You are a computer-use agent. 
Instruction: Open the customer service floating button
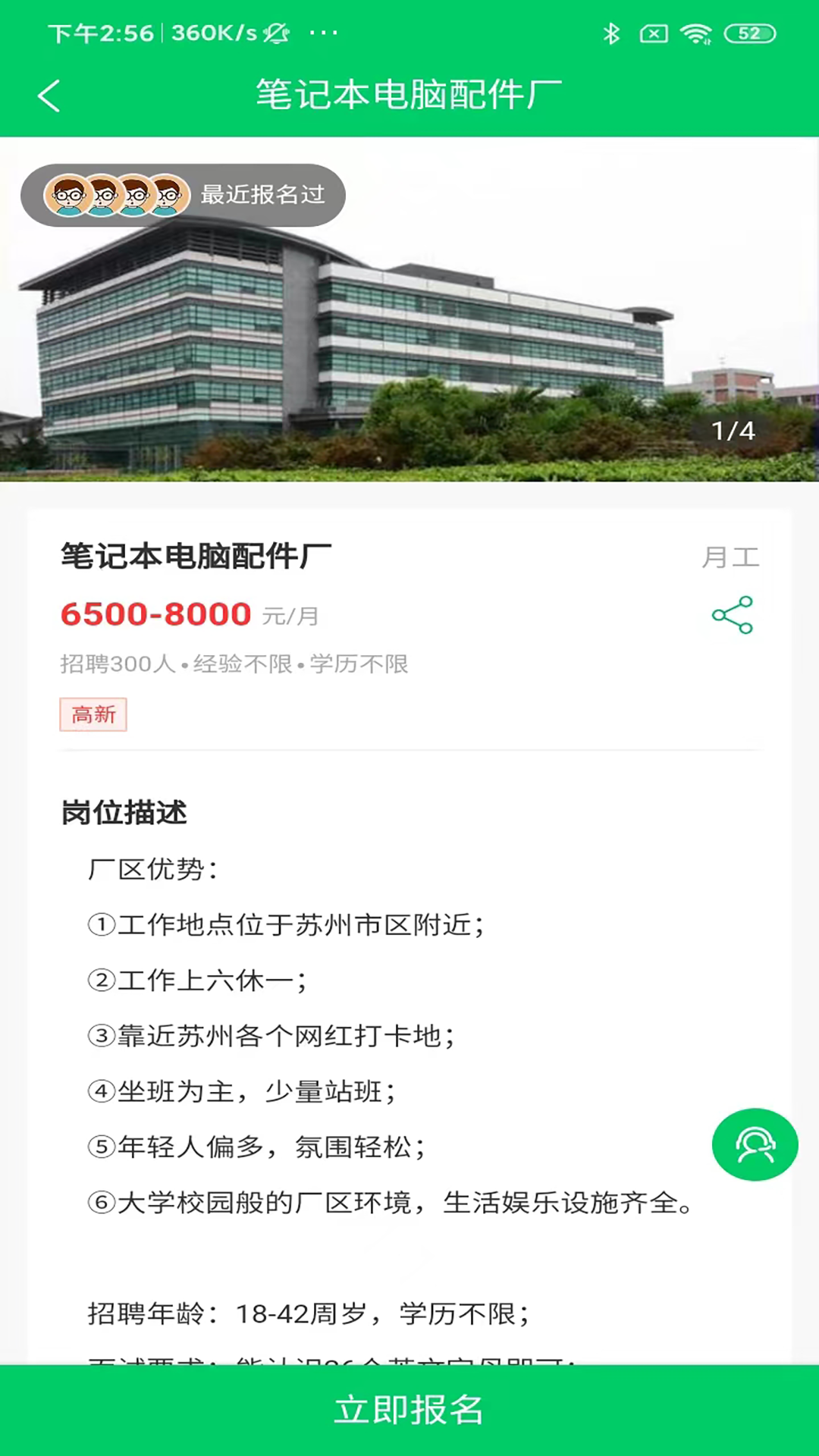755,1144
